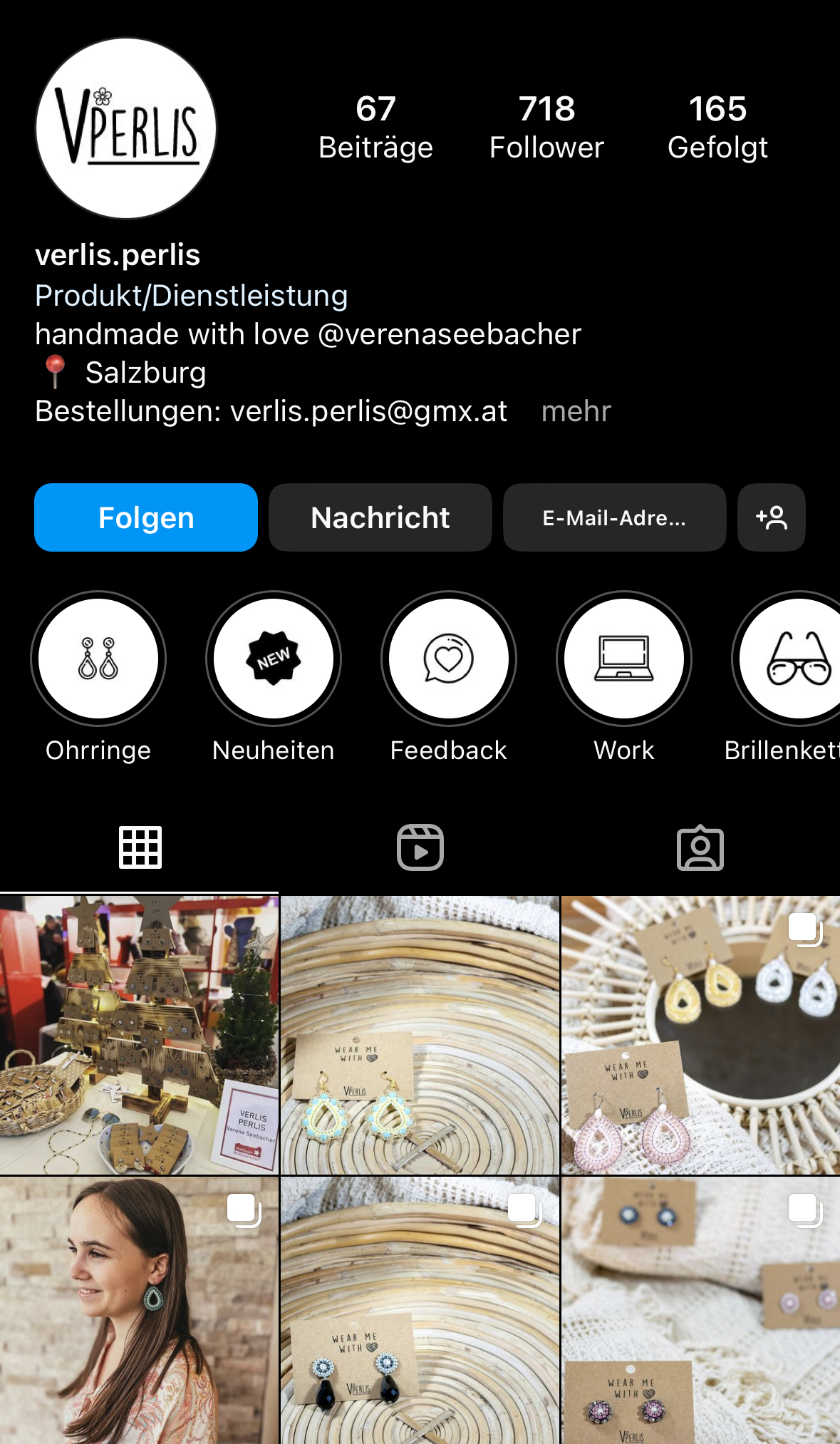Select the posts grid tab
The width and height of the screenshot is (840, 1444).
pos(140,847)
